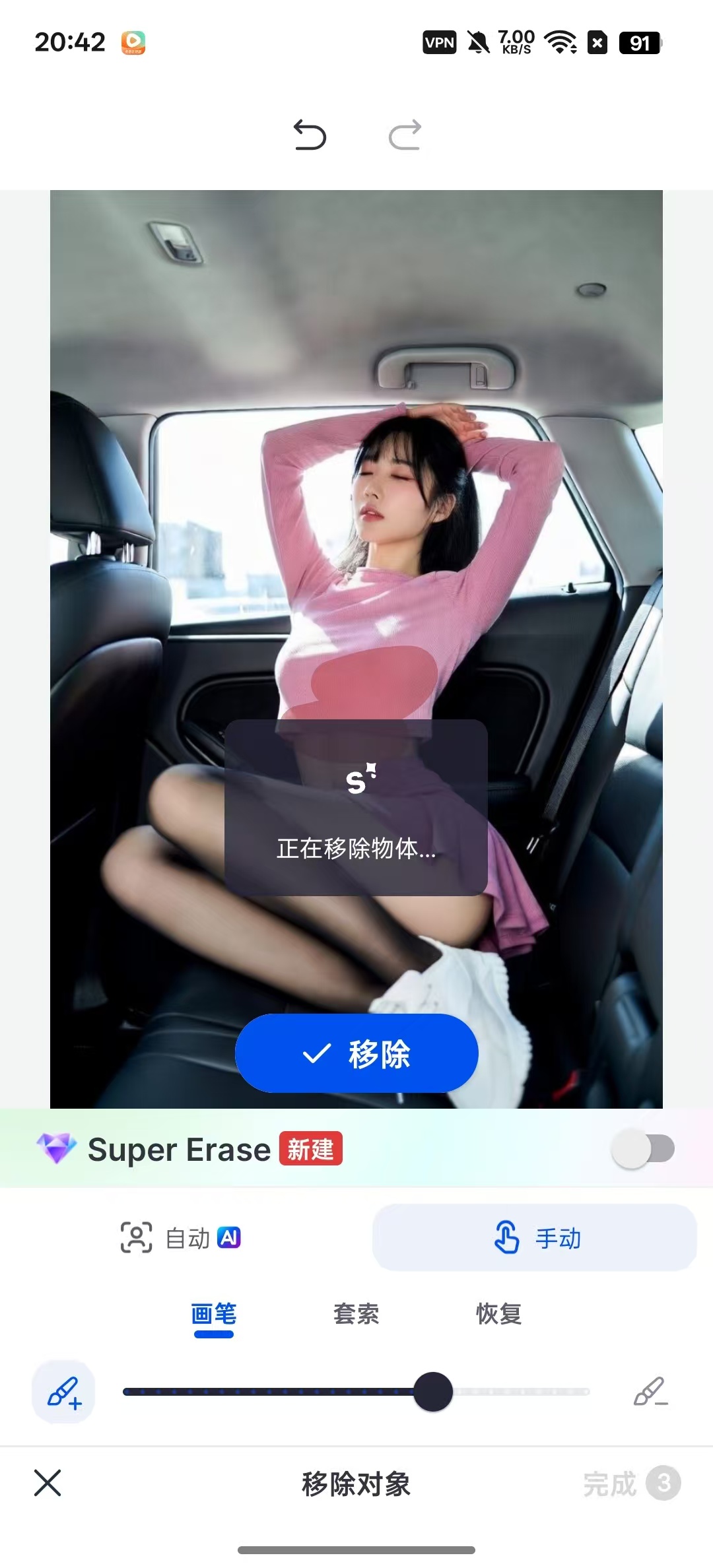This screenshot has height=1568, width=713.
Task: Open the 自动 AI detection mode icon
Action: pyautogui.click(x=134, y=1239)
